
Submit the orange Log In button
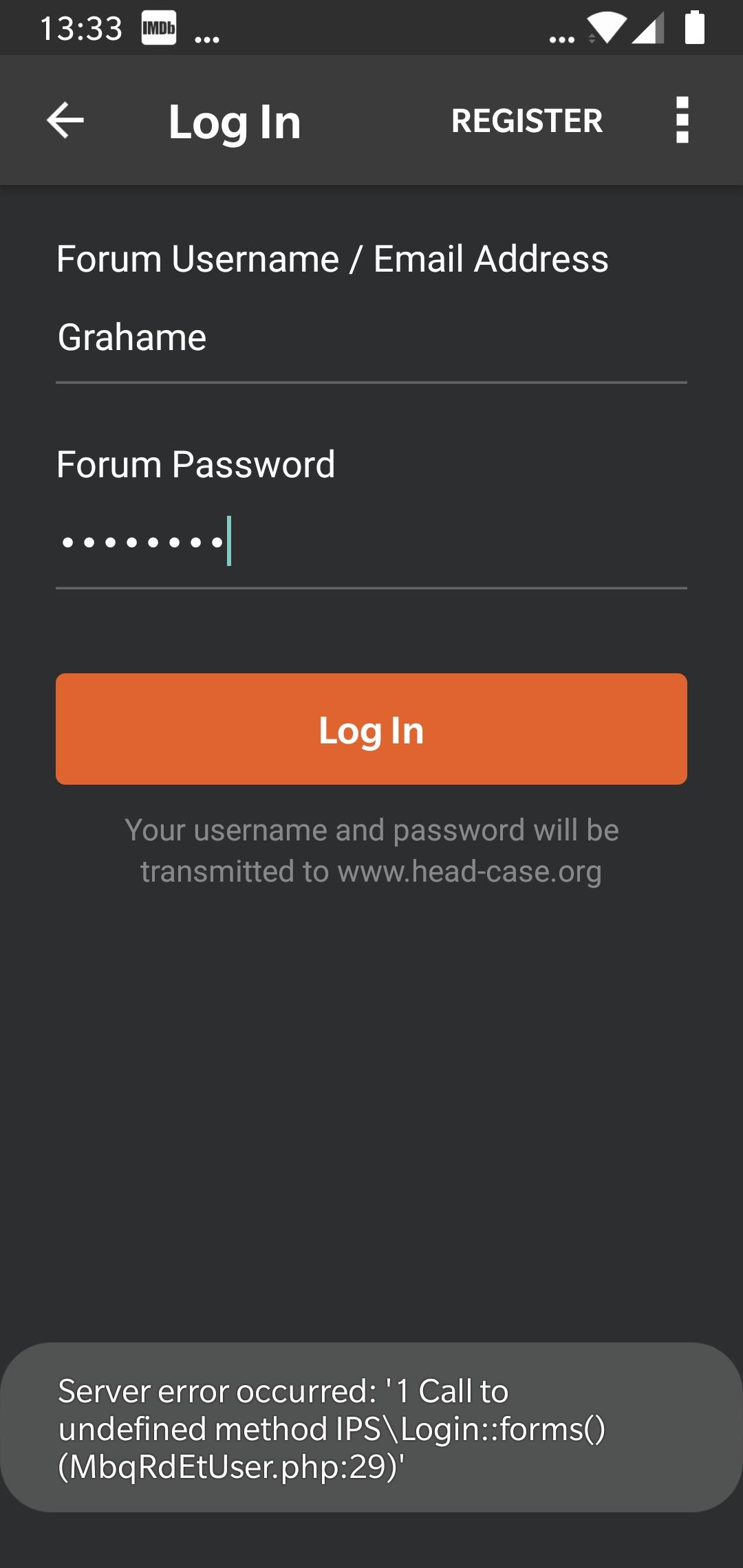point(371,729)
